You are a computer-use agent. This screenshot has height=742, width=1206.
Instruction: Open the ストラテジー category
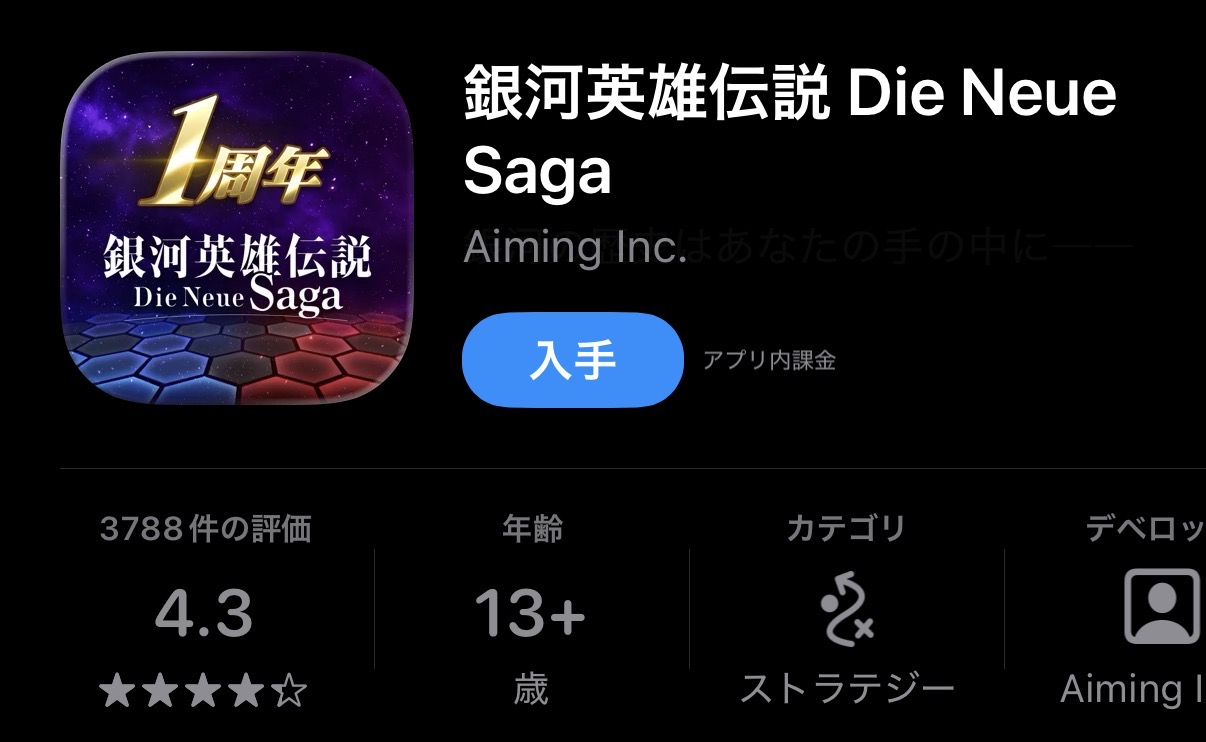click(846, 612)
